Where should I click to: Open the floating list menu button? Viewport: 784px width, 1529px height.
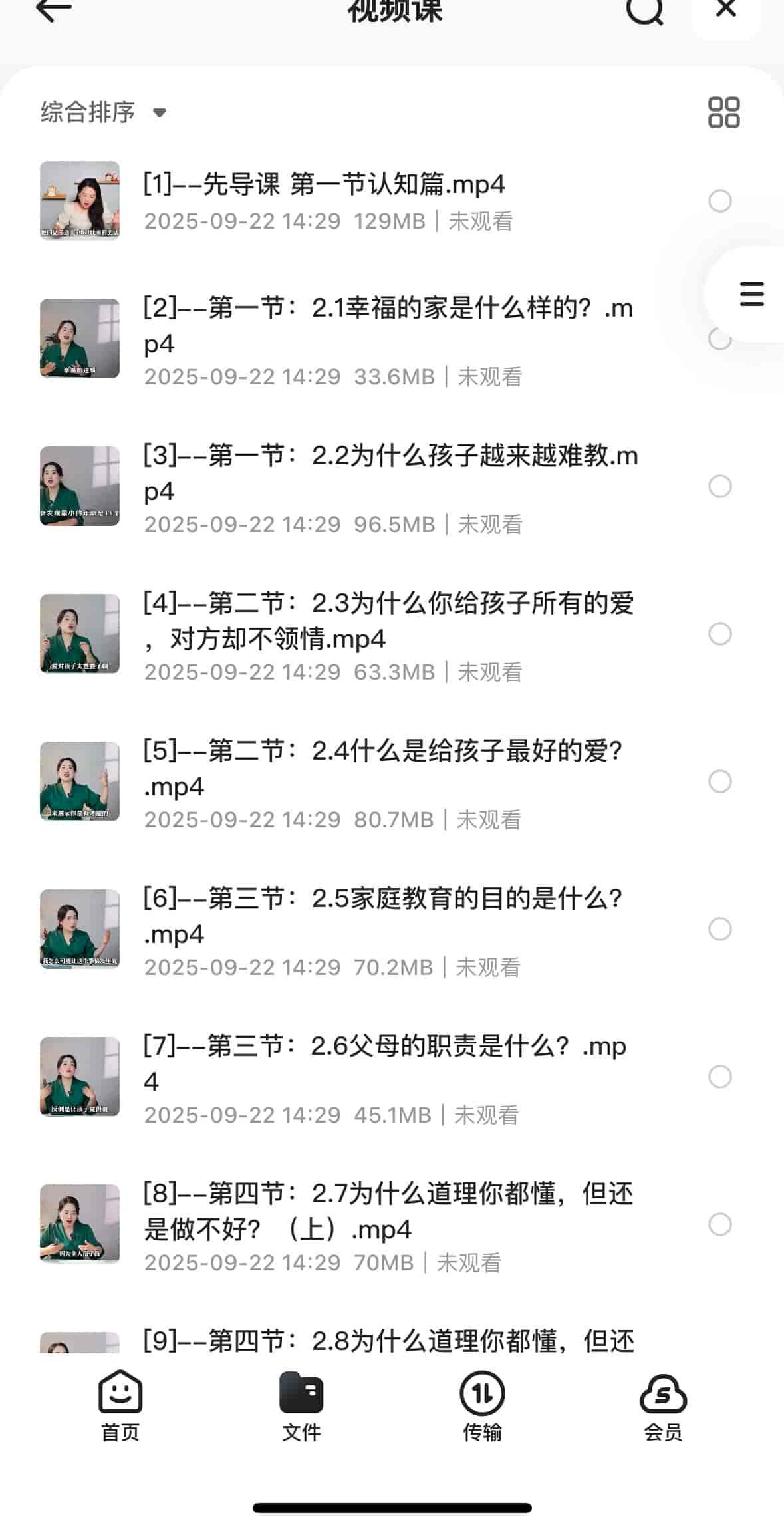point(751,294)
